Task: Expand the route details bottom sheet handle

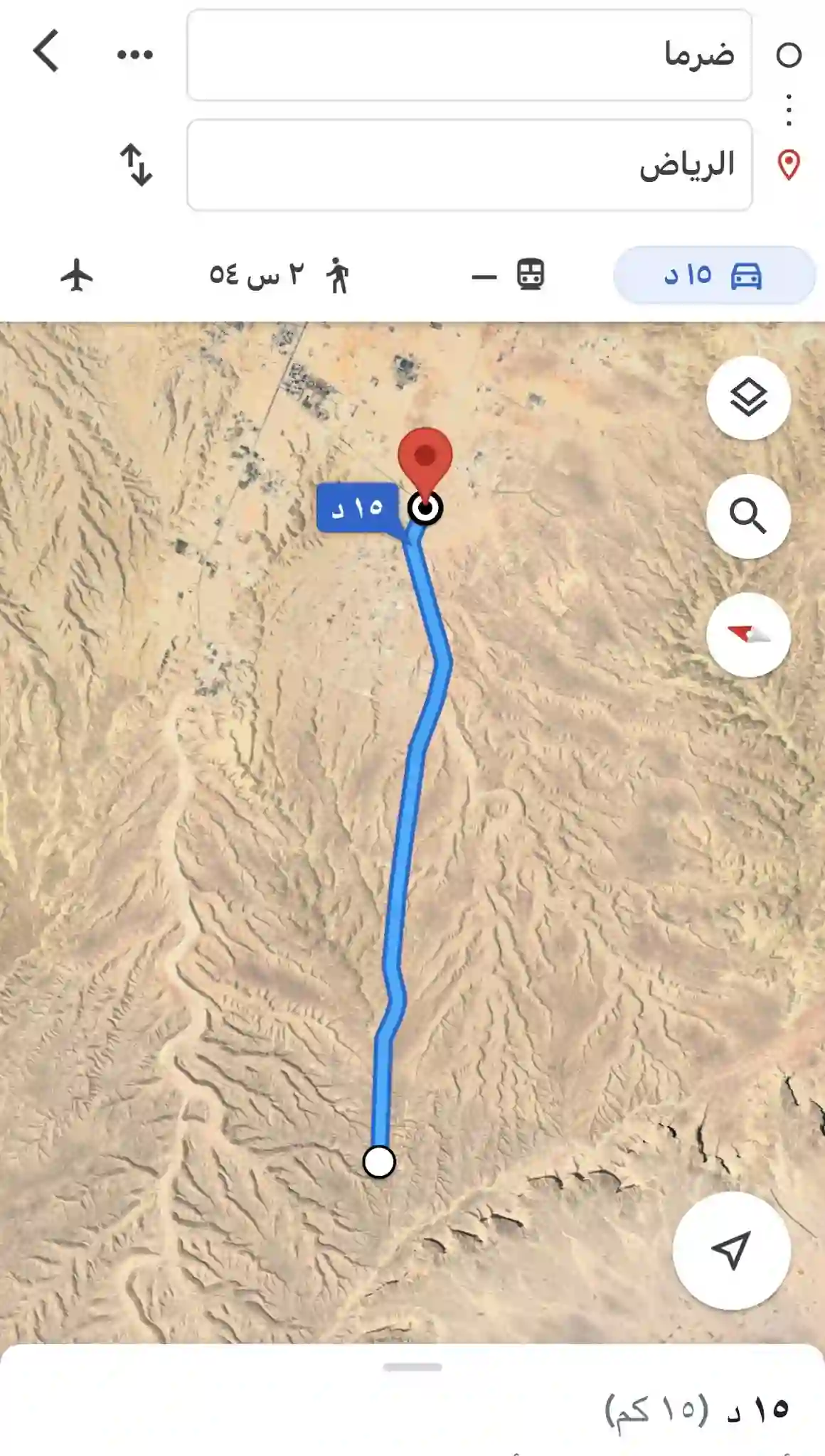Action: [412, 1366]
